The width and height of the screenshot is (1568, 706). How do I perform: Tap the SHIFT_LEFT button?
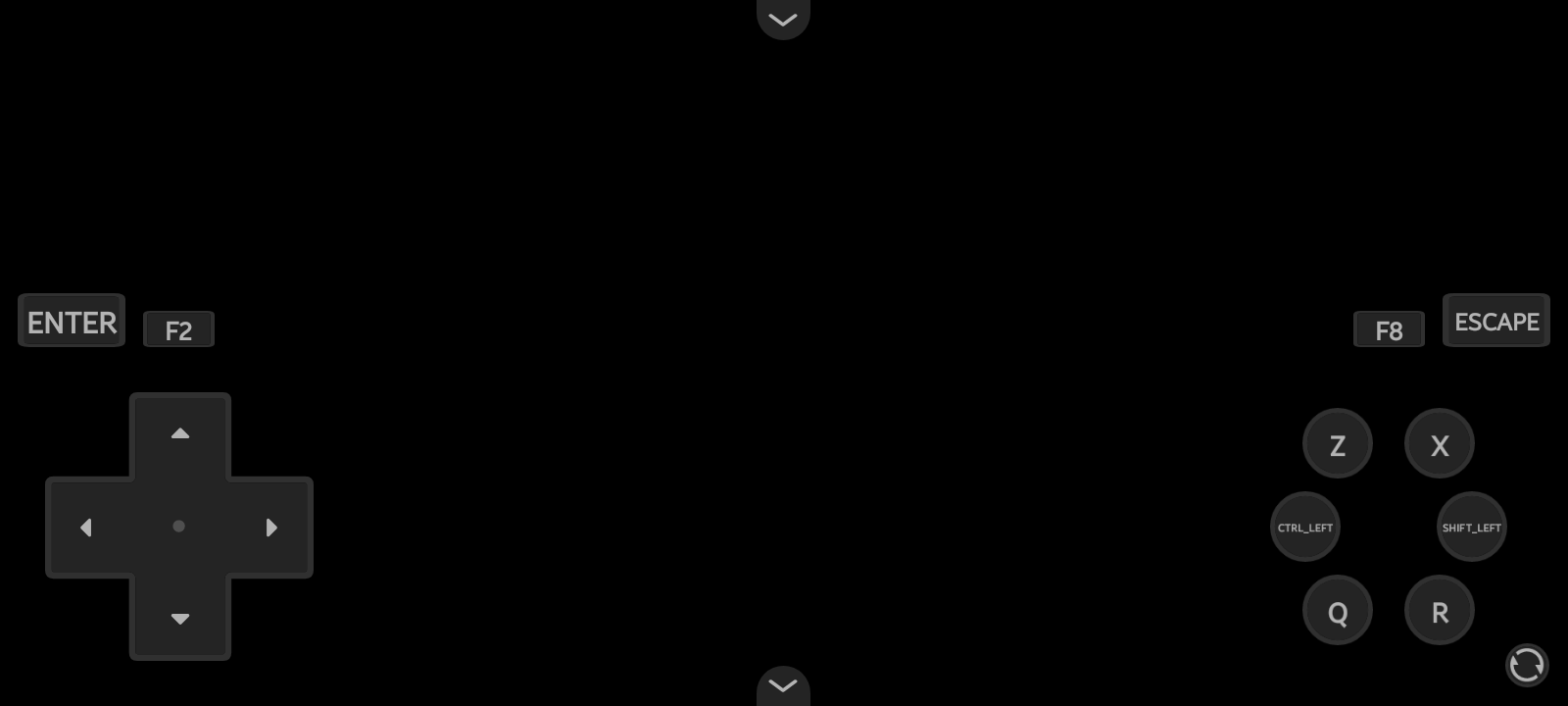[1472, 528]
